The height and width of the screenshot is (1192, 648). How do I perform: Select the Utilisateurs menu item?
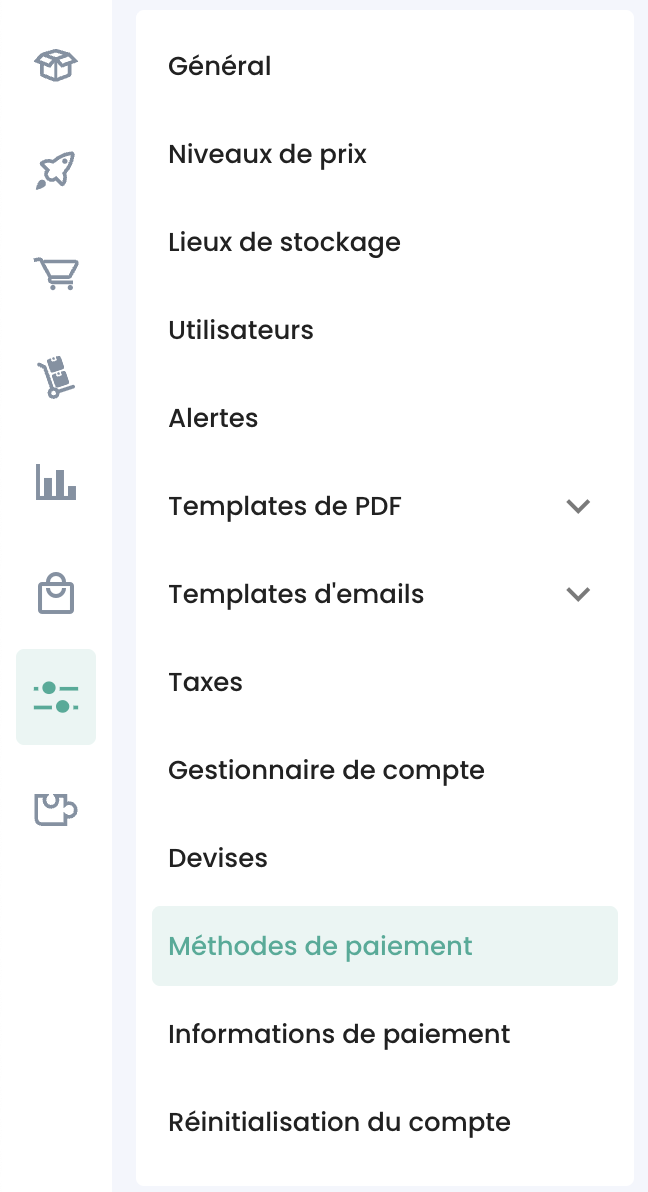tap(241, 330)
